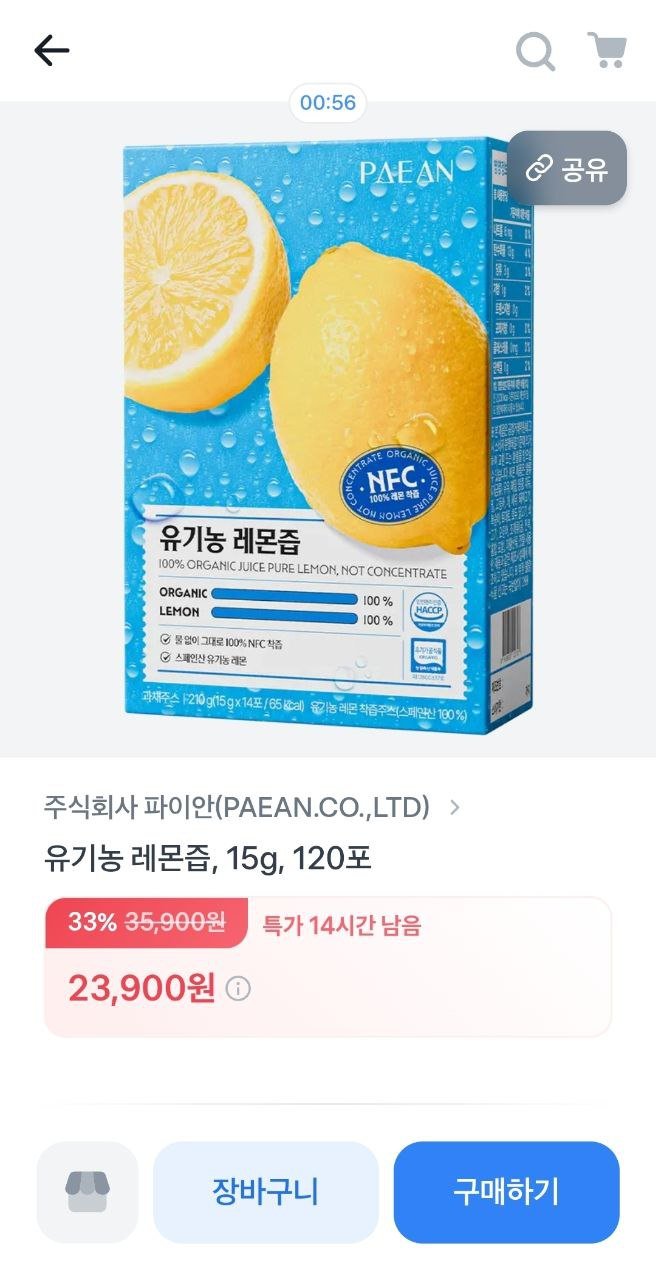Image resolution: width=656 pixels, height=1280 pixels.
Task: Open the shopping cart icon
Action: pyautogui.click(x=606, y=50)
